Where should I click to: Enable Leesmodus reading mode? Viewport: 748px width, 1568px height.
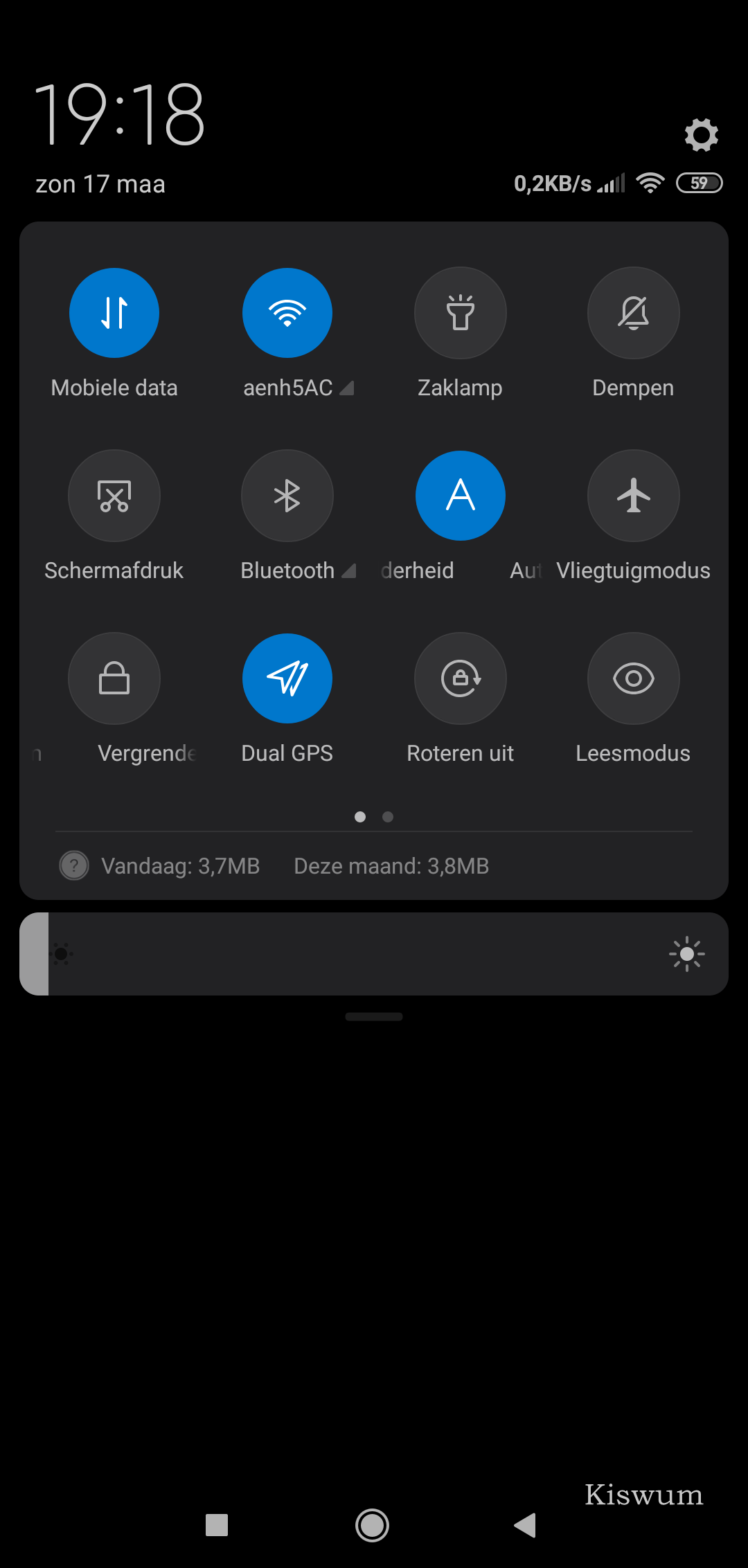[x=634, y=678]
